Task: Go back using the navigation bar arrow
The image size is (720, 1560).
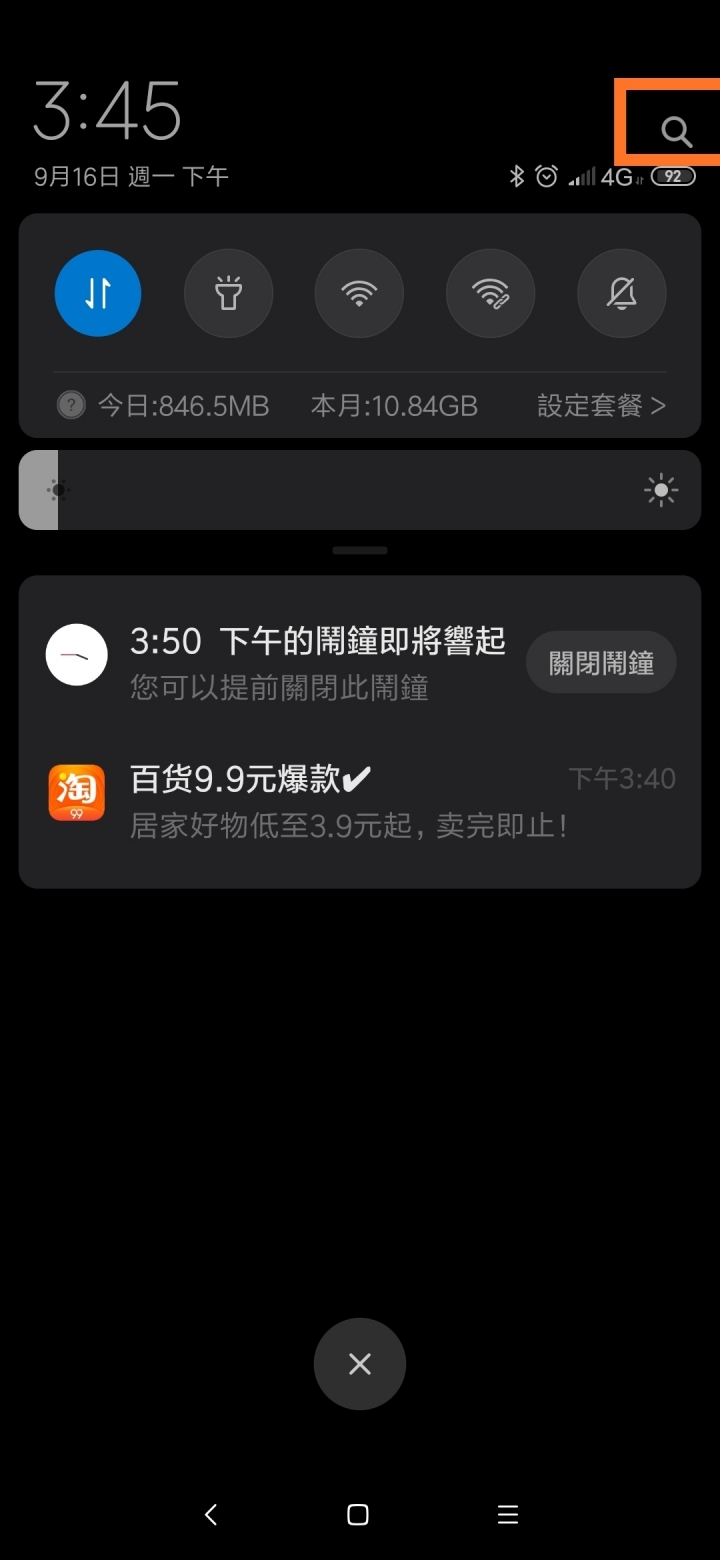Action: point(211,1514)
